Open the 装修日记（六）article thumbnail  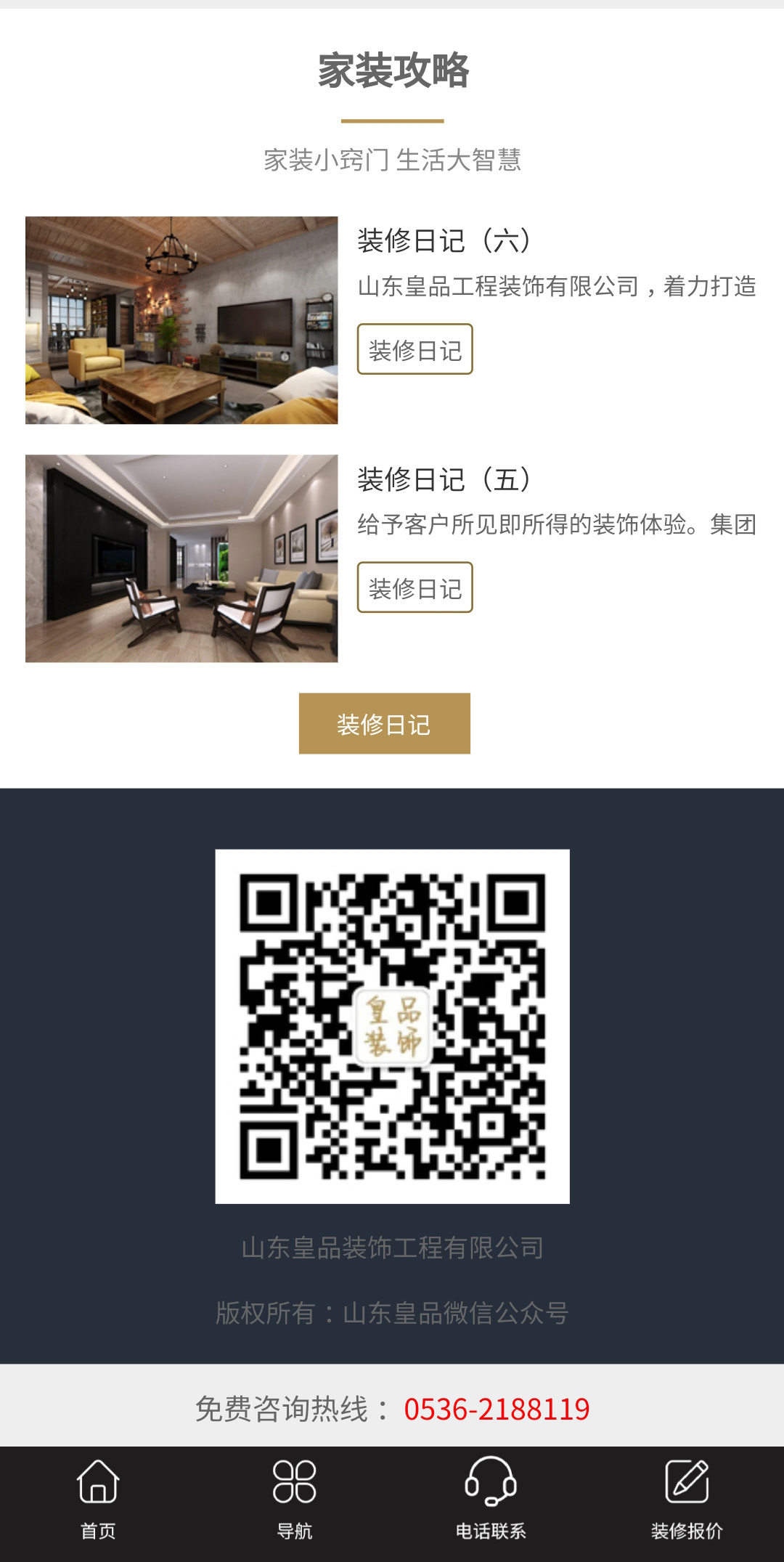pos(181,320)
